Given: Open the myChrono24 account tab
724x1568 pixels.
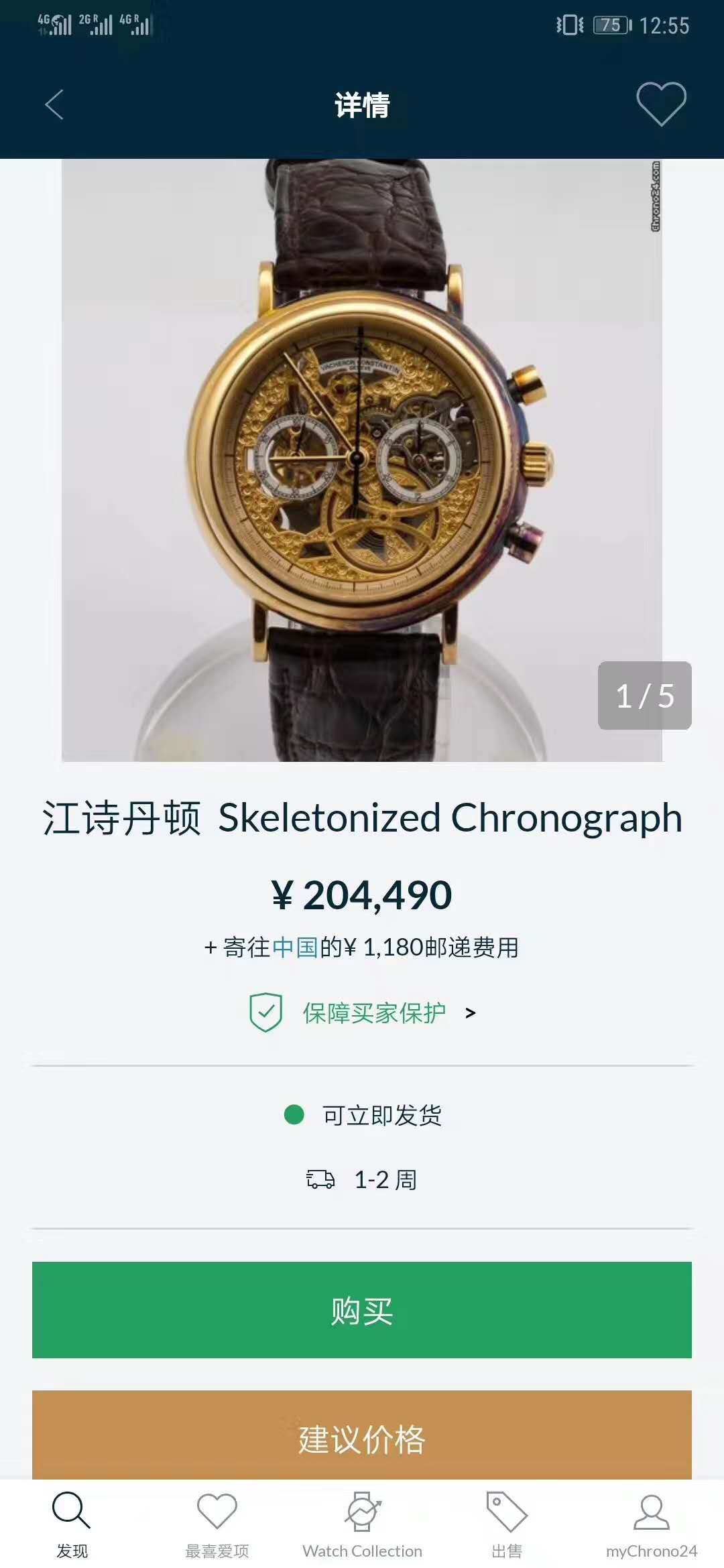Looking at the screenshot, I should 652,1522.
